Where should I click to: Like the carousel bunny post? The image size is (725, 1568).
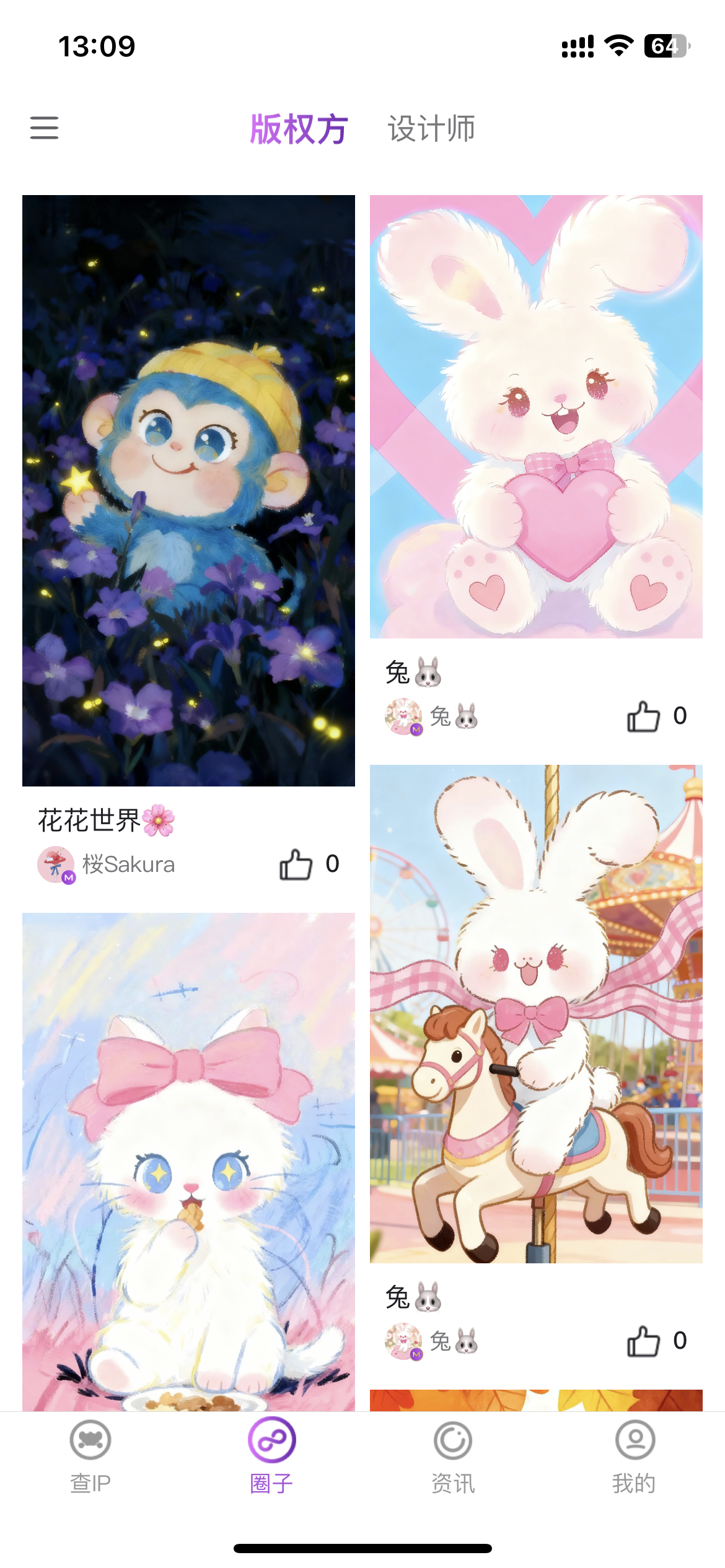pyautogui.click(x=643, y=1341)
